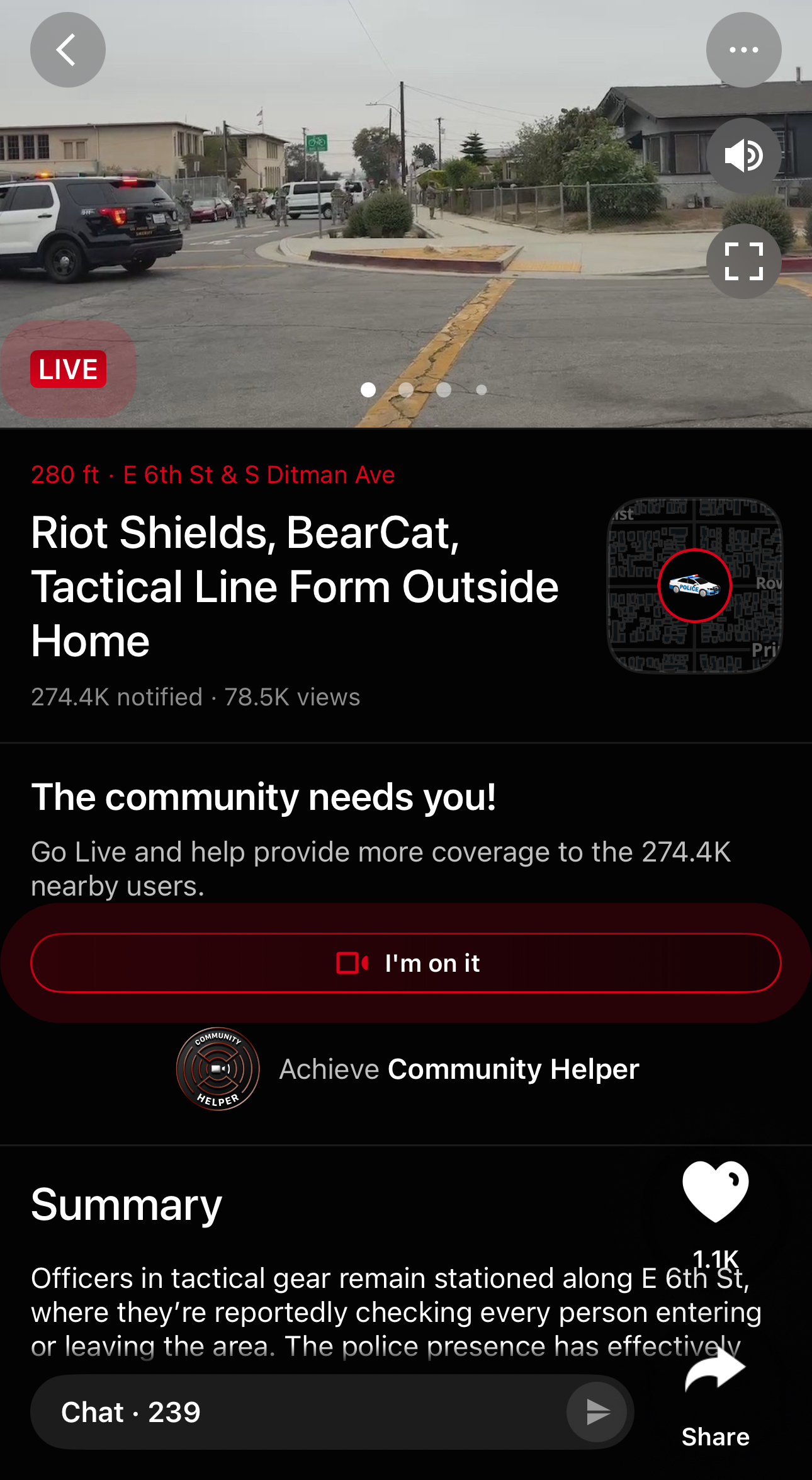Go back using the top-left arrow
812x1480 pixels.
pos(67,50)
